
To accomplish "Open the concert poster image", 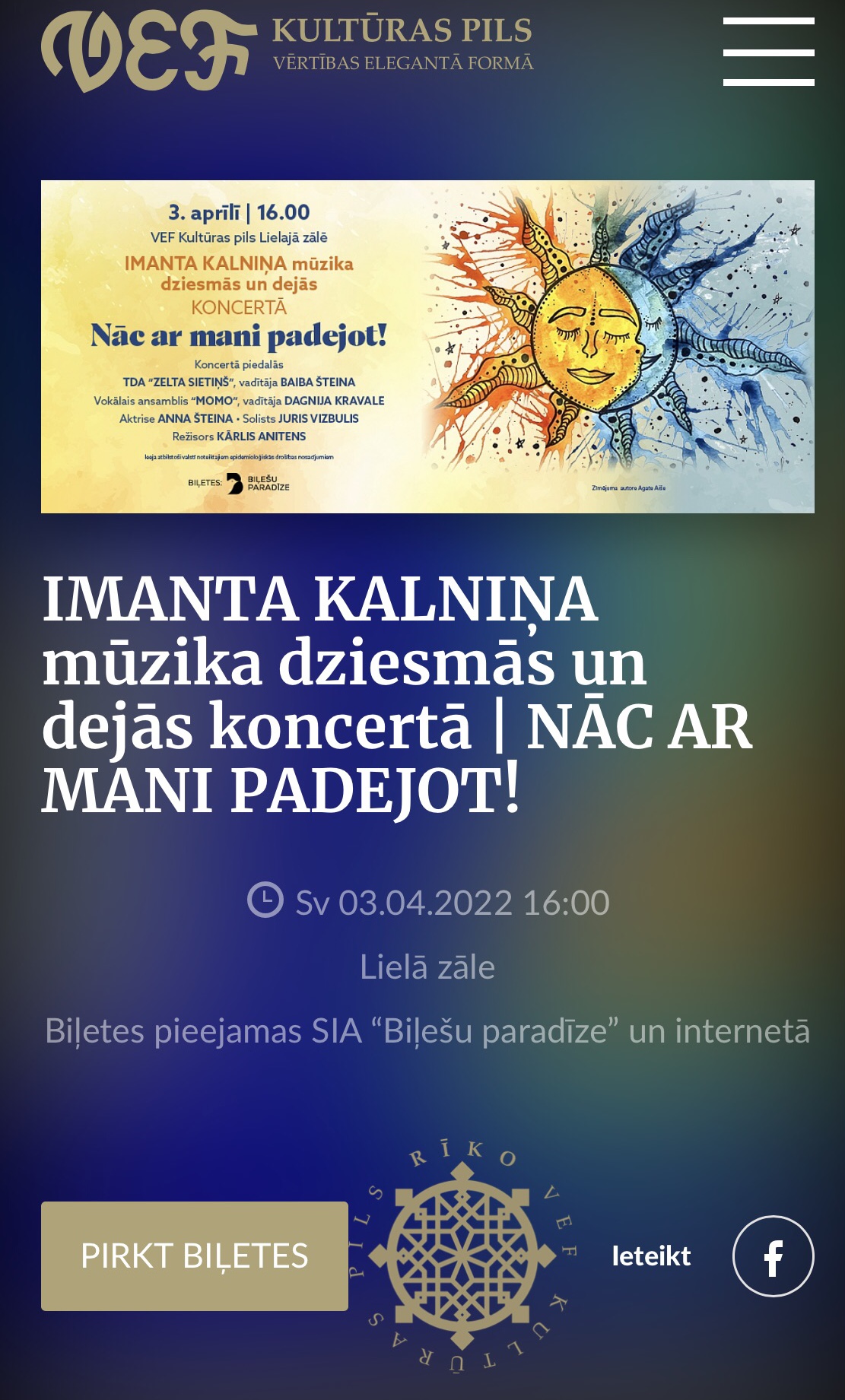I will click(x=427, y=347).
